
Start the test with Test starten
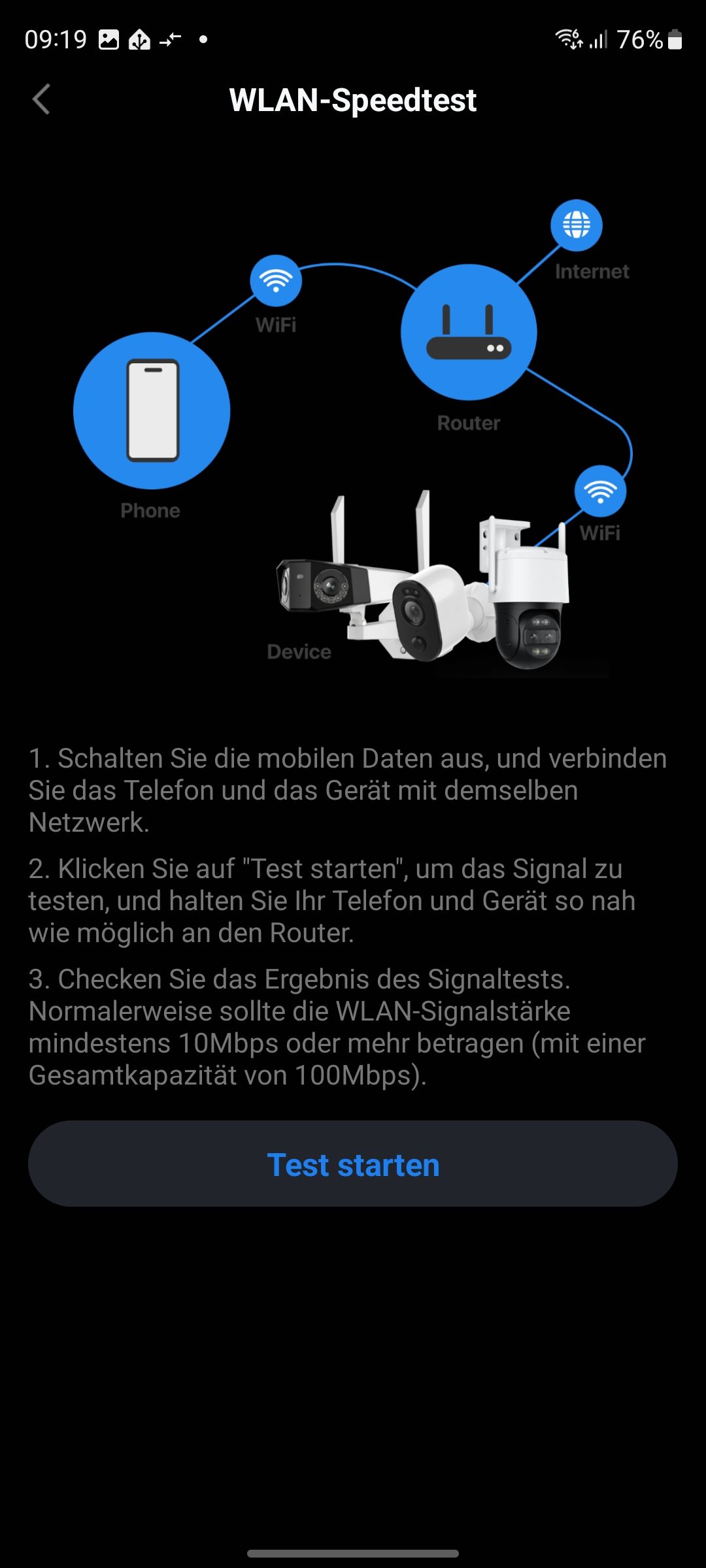pyautogui.click(x=353, y=1164)
